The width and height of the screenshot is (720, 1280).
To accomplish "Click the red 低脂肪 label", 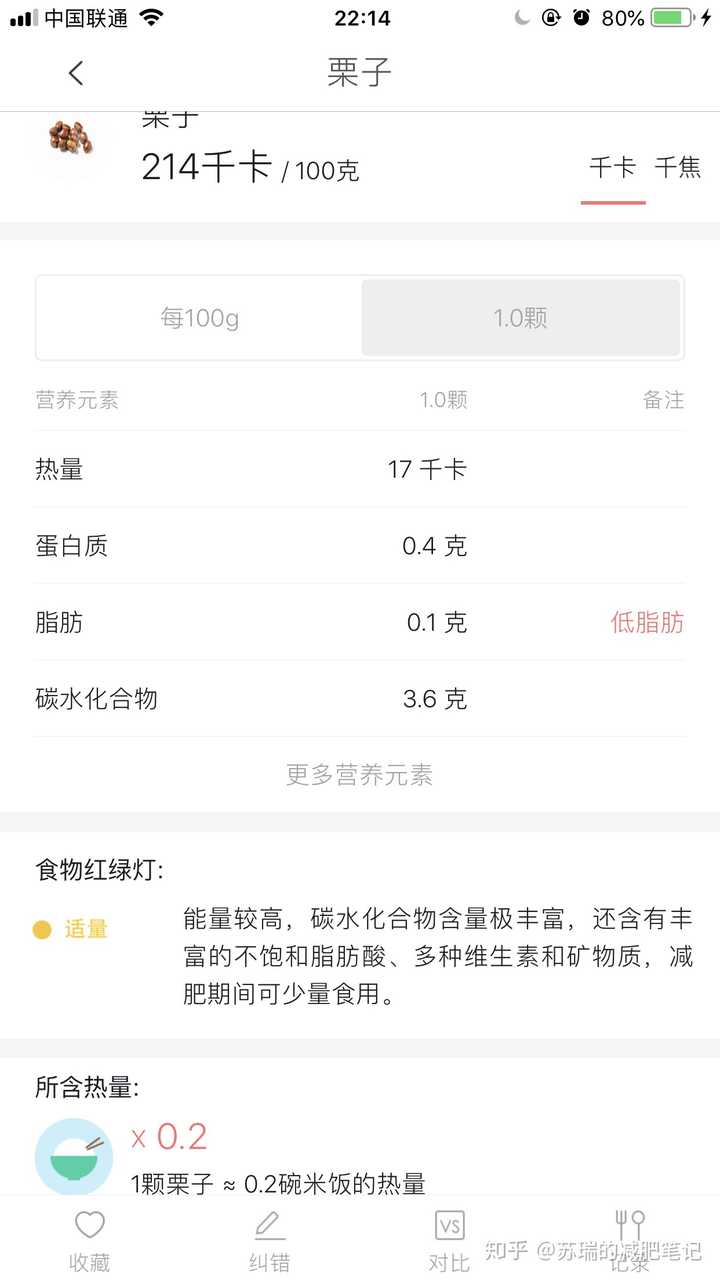I will click(646, 622).
